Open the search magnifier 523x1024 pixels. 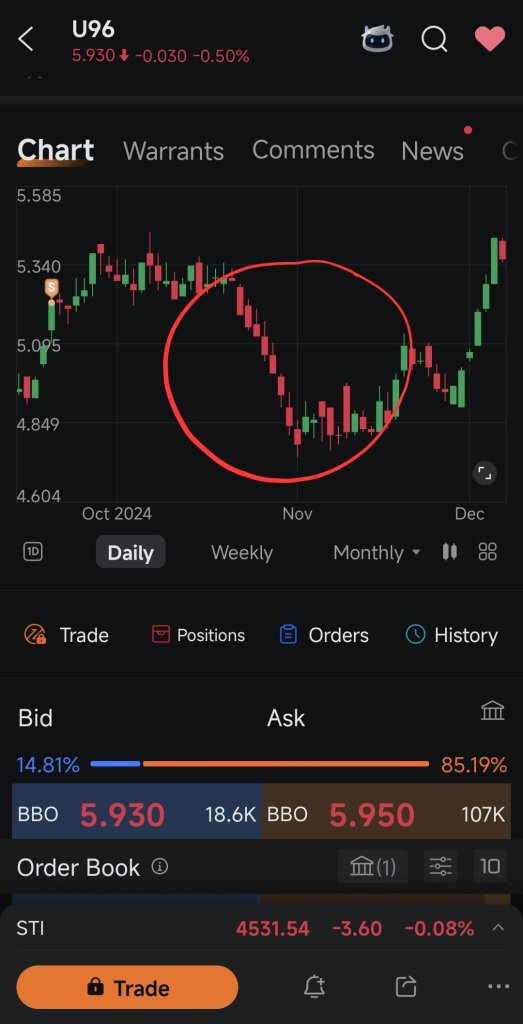[434, 39]
